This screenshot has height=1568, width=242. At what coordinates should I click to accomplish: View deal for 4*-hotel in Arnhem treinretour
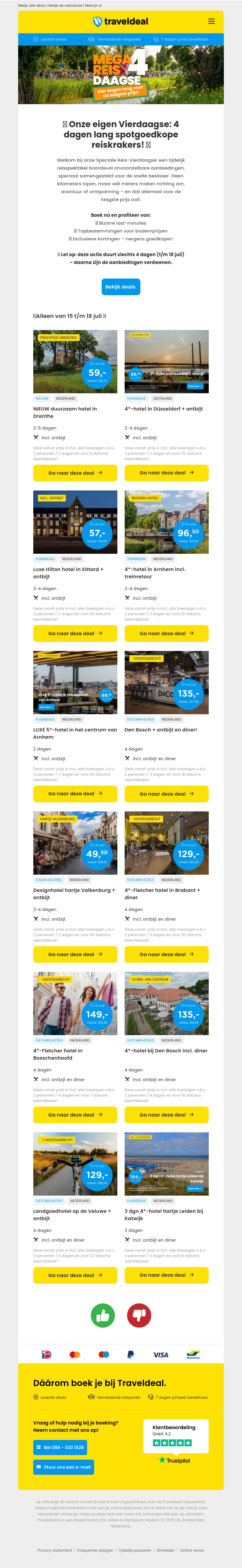(x=166, y=633)
